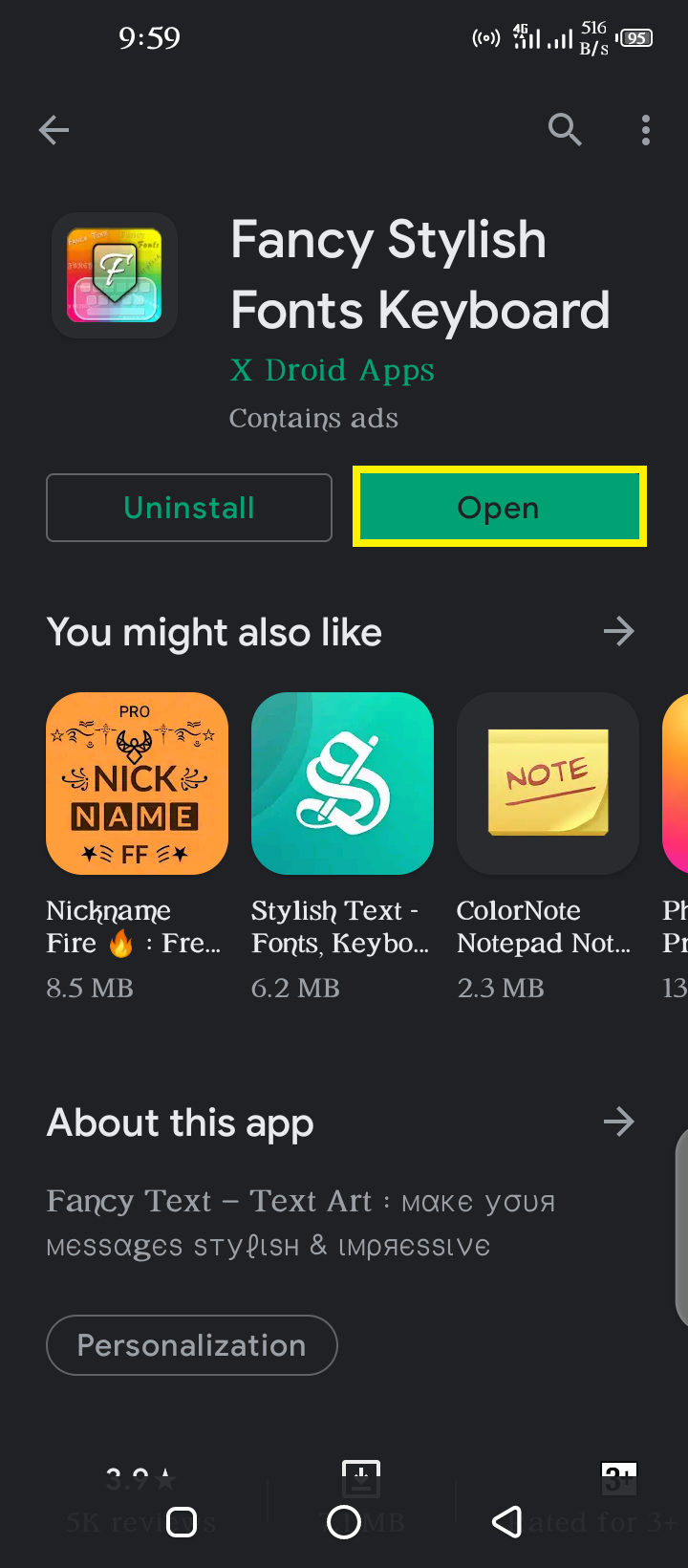Screen dimensions: 688x1568
Task: Uninstall Fancy Stylish Fonts Keyboard
Action: point(189,508)
